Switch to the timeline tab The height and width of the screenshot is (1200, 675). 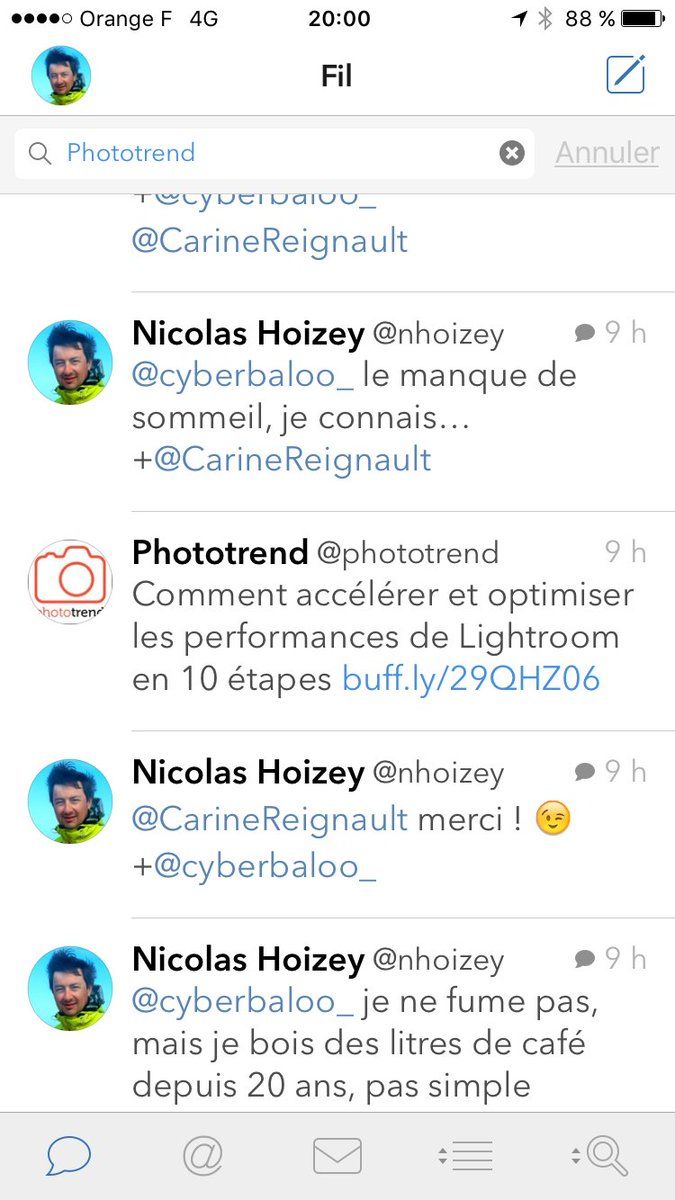(x=68, y=1157)
